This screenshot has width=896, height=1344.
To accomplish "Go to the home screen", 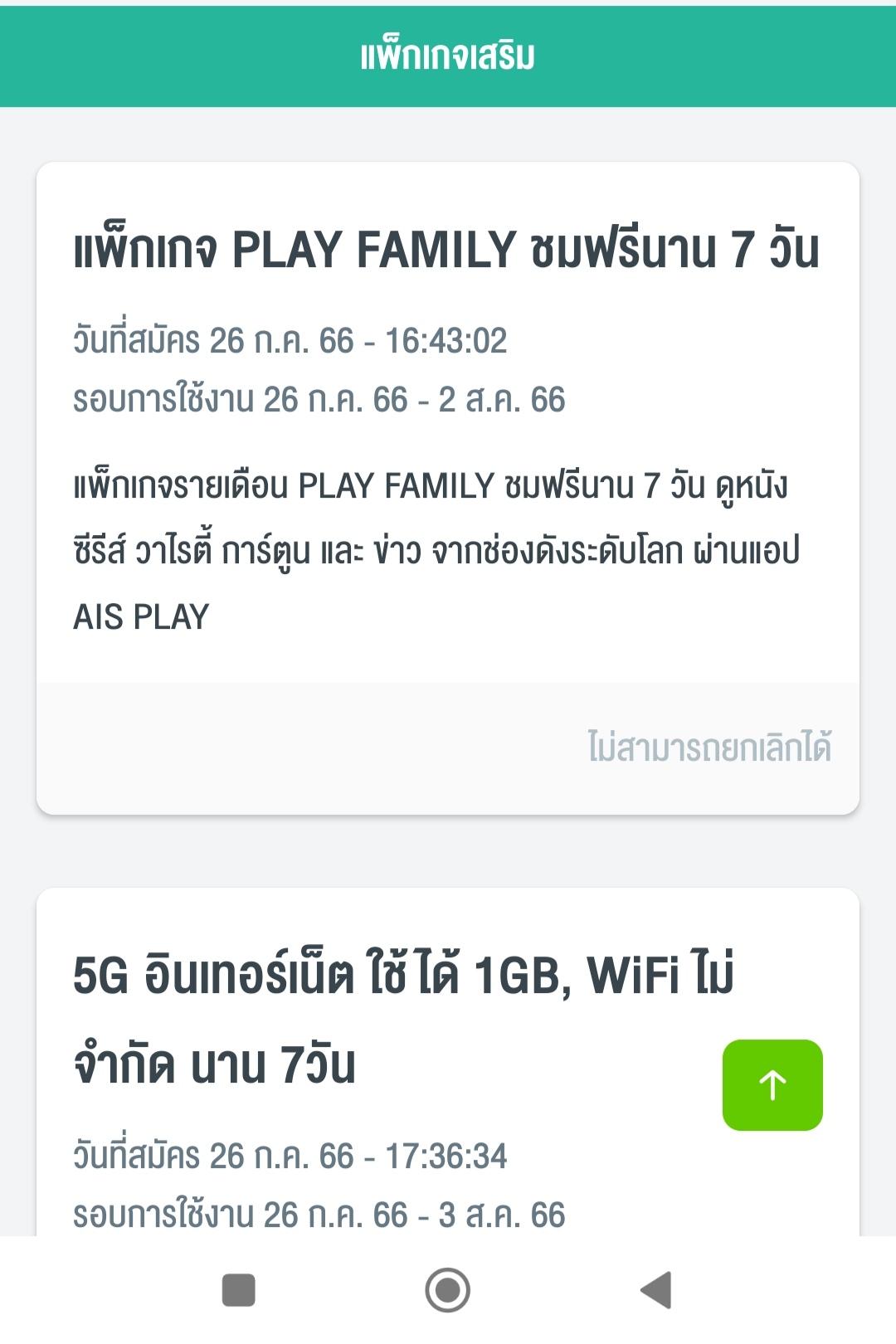I will tap(448, 1290).
